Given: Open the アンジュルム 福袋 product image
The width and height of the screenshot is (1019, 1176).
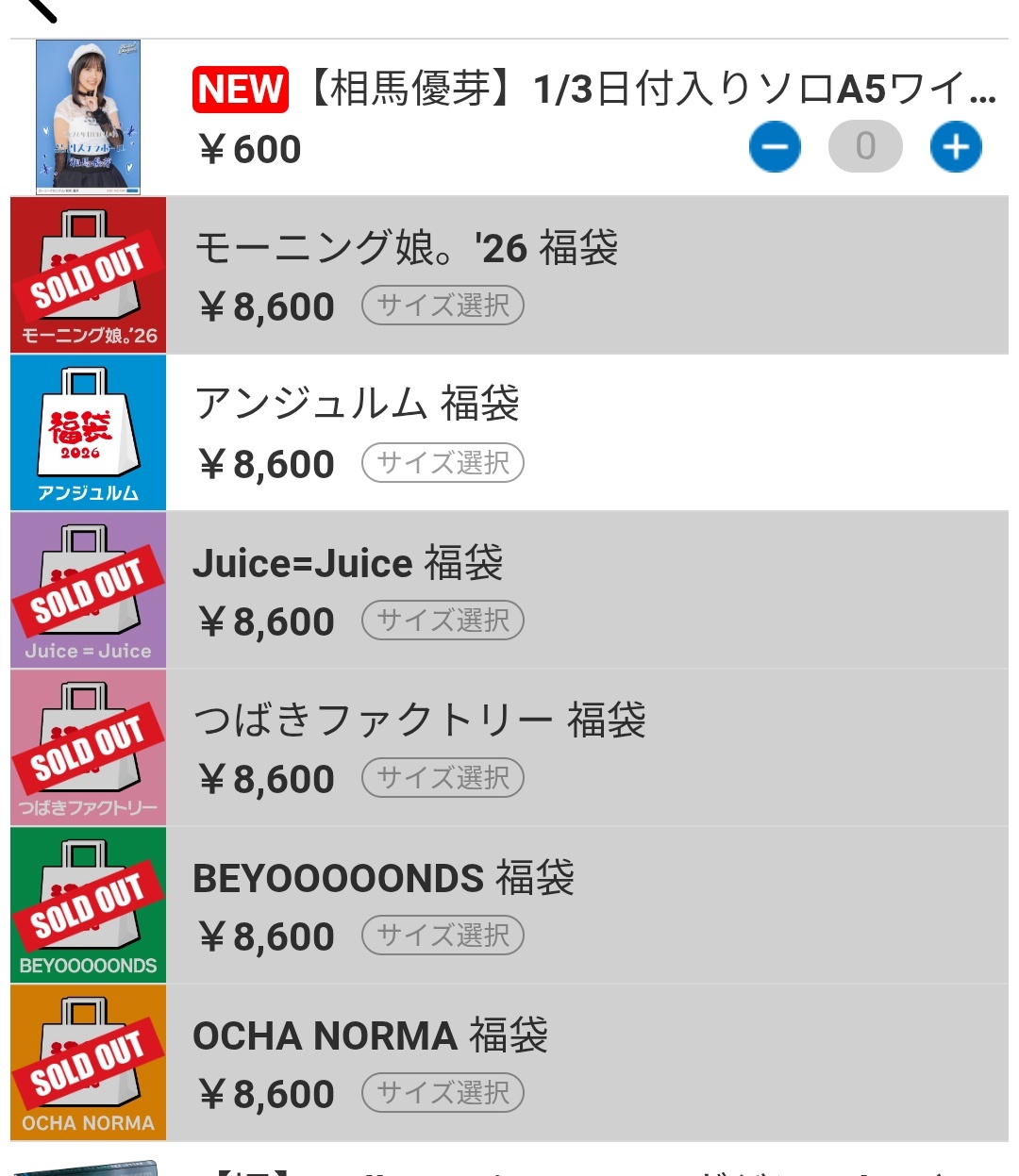Looking at the screenshot, I should pyautogui.click(x=88, y=433).
